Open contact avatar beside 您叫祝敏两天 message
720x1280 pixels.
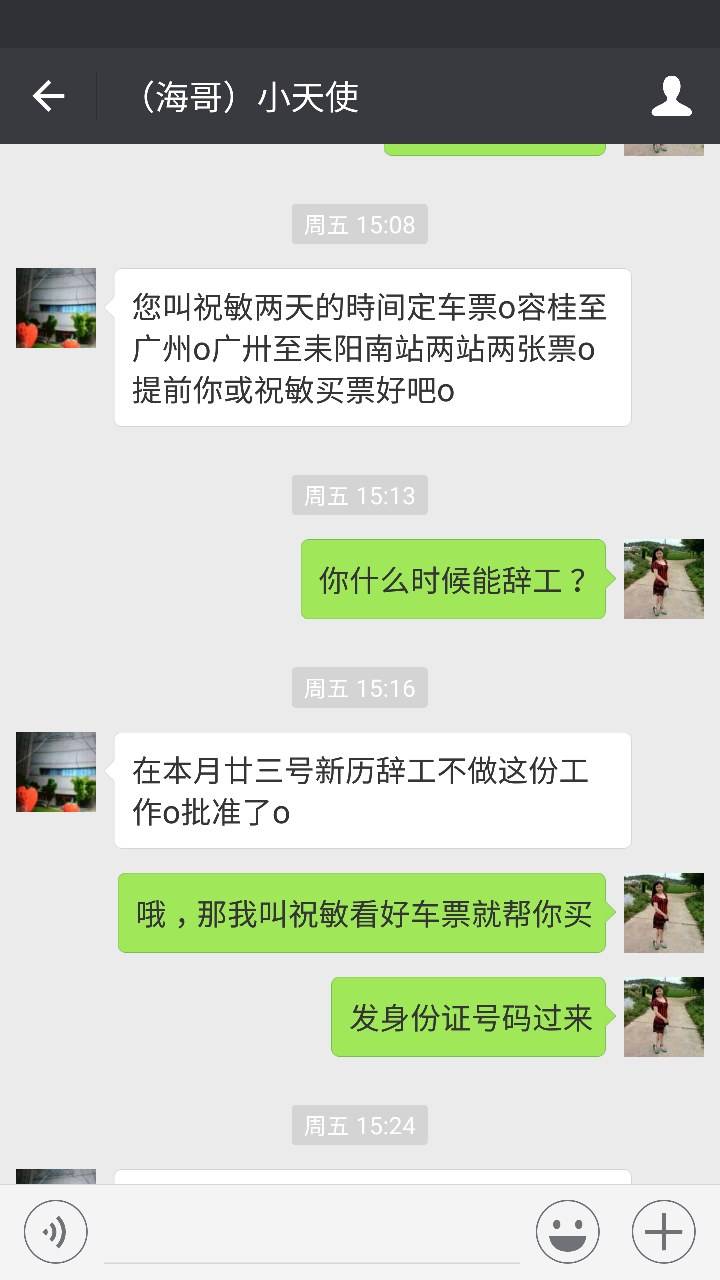tap(56, 308)
